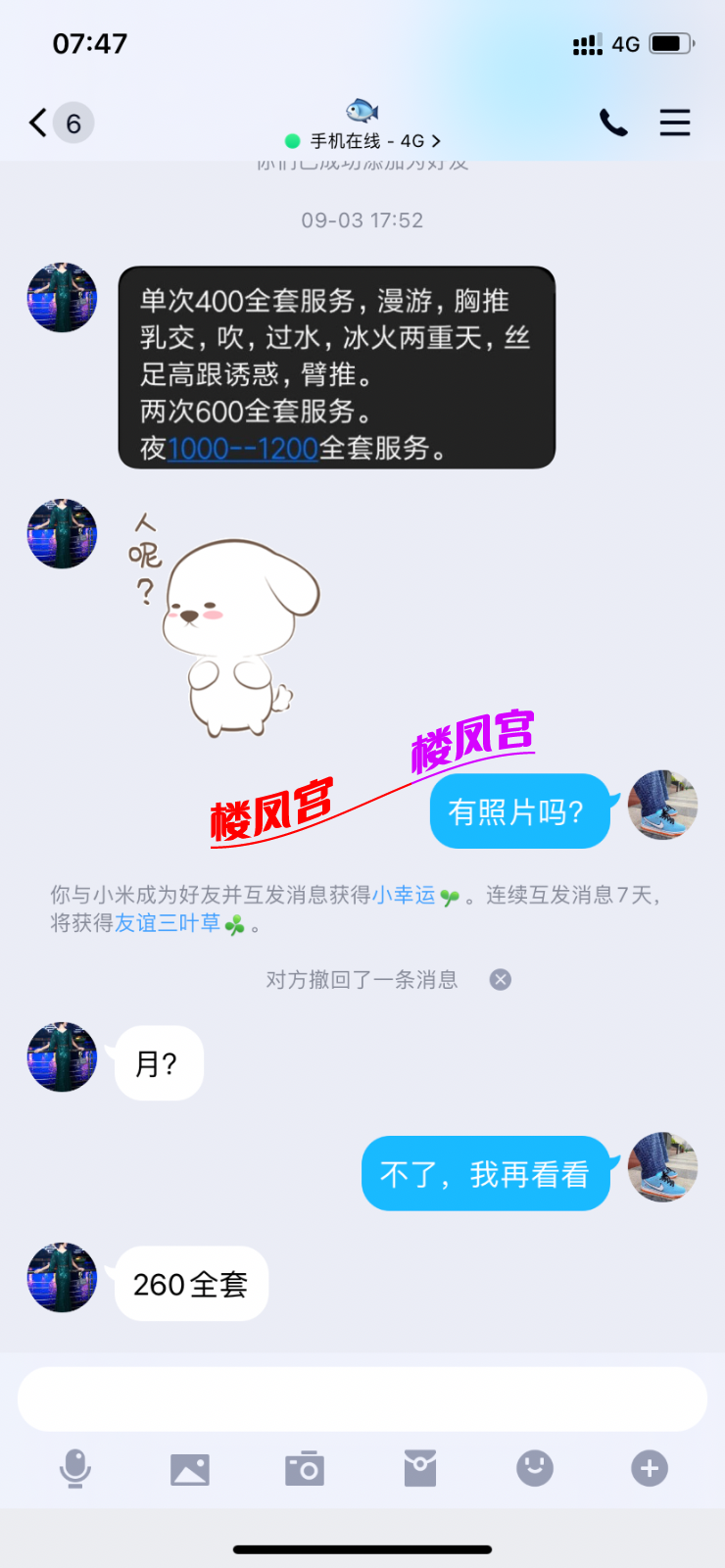Record a voice message with the microphone
This screenshot has width=725, height=1568.
tap(75, 1469)
